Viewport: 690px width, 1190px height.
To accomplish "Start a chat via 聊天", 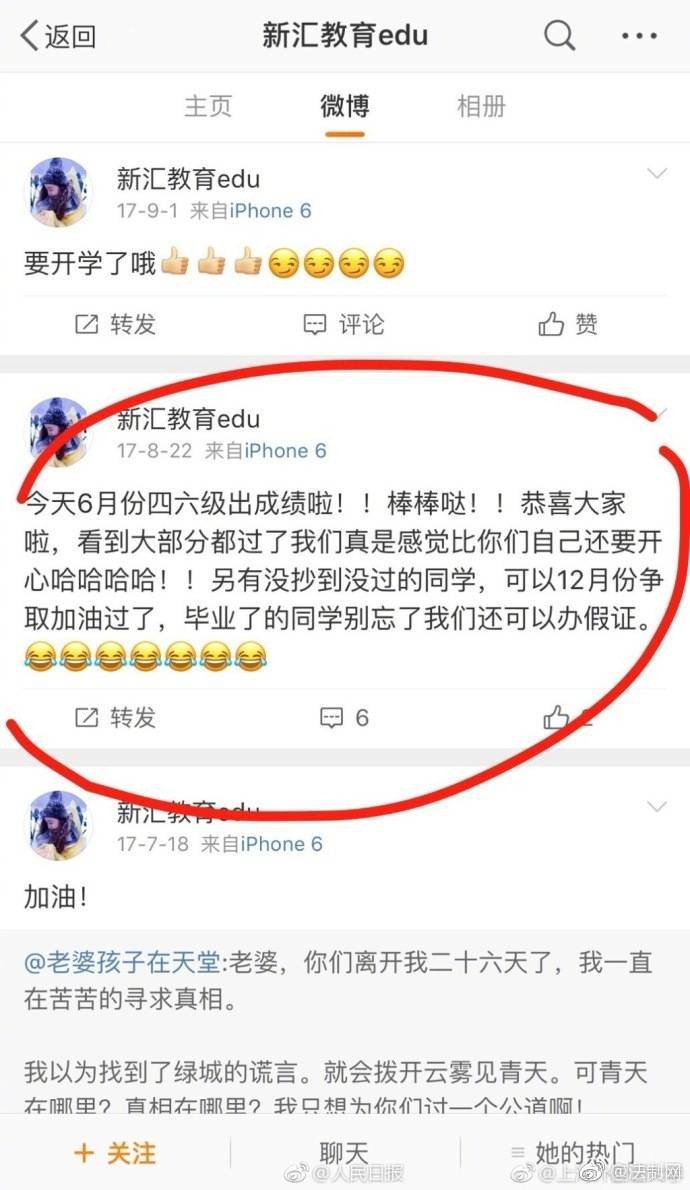I will (x=344, y=1153).
